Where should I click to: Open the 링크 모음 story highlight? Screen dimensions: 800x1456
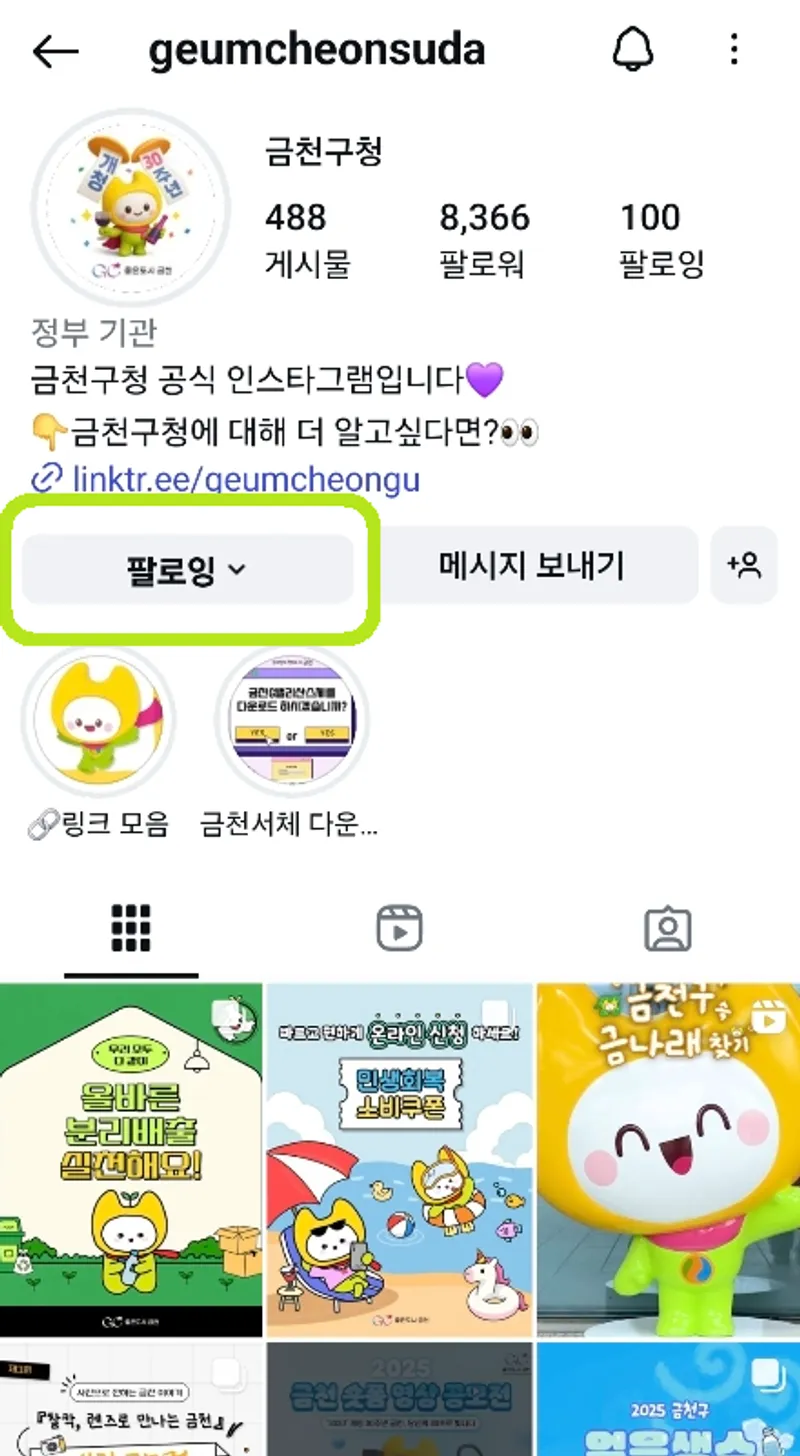pos(97,721)
